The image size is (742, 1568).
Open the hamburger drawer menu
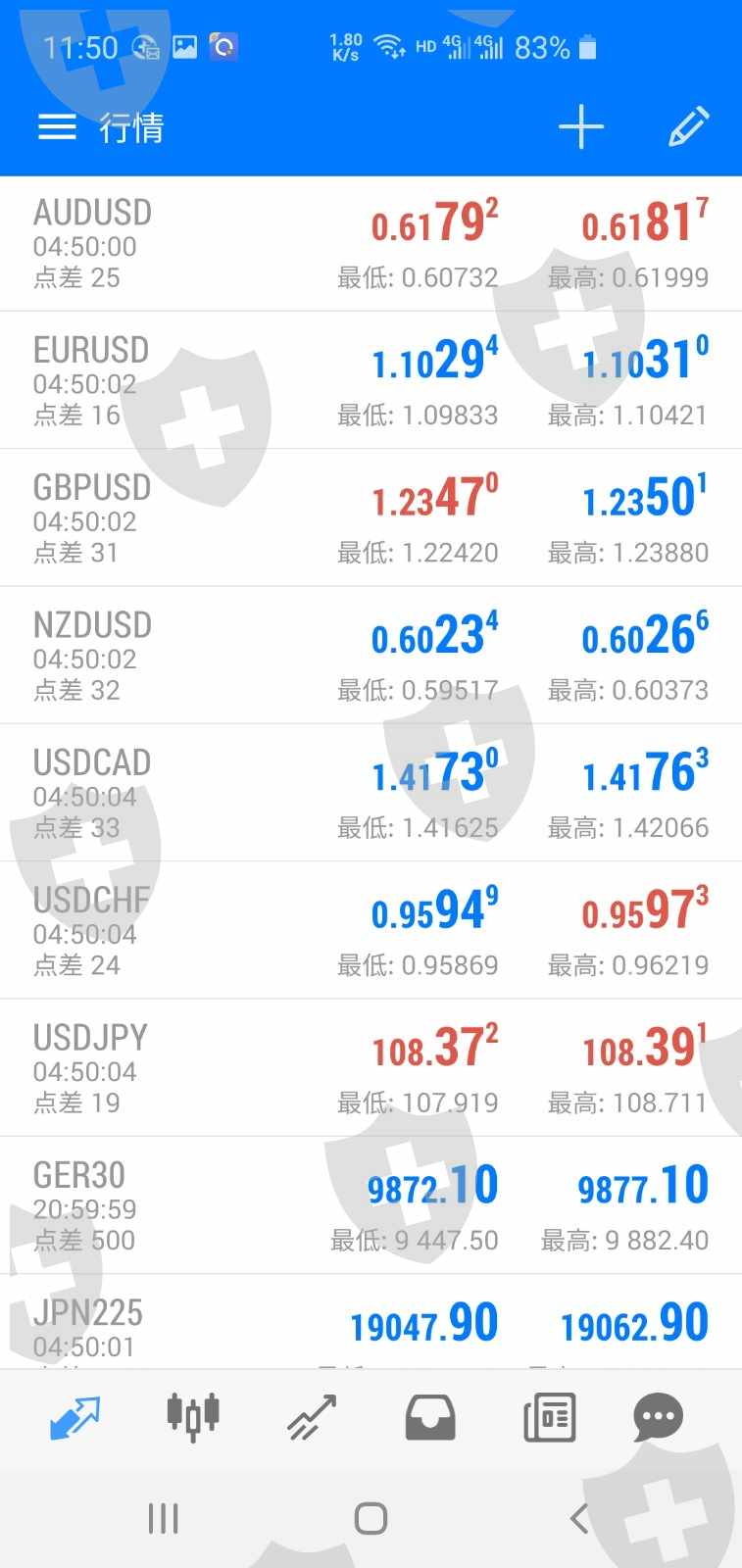tap(57, 127)
